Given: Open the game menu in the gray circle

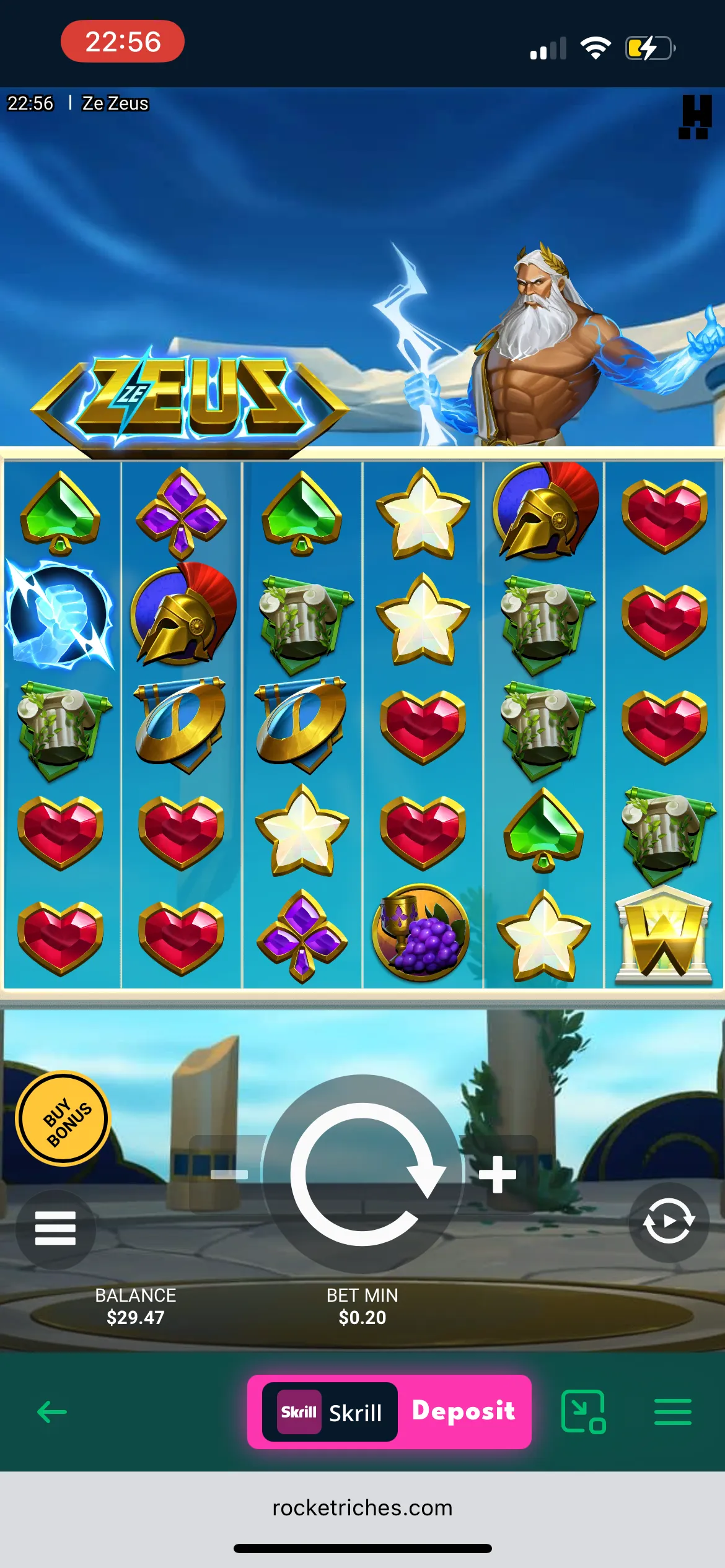Looking at the screenshot, I should coord(55,1229).
